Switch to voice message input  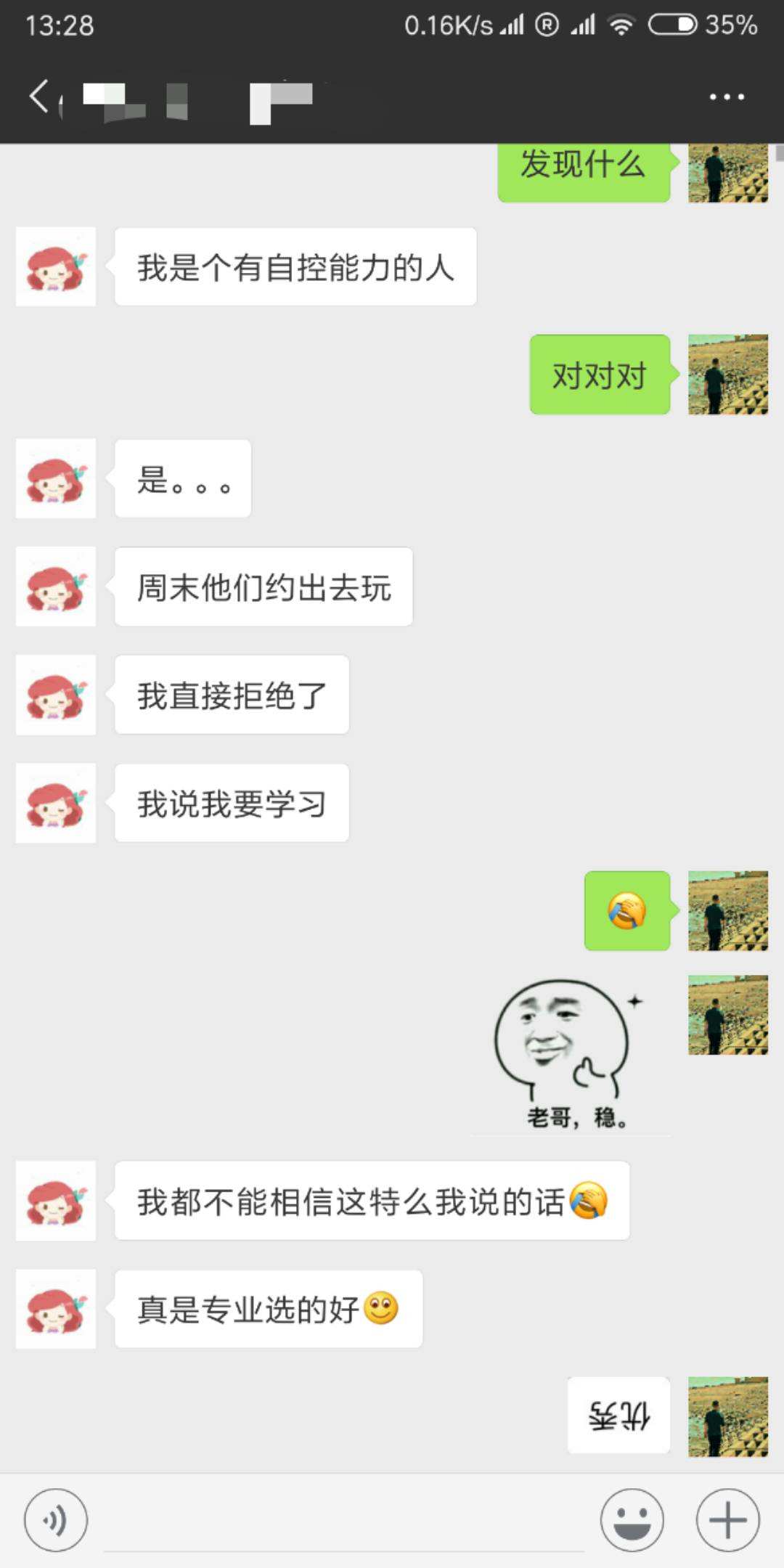[x=56, y=1519]
